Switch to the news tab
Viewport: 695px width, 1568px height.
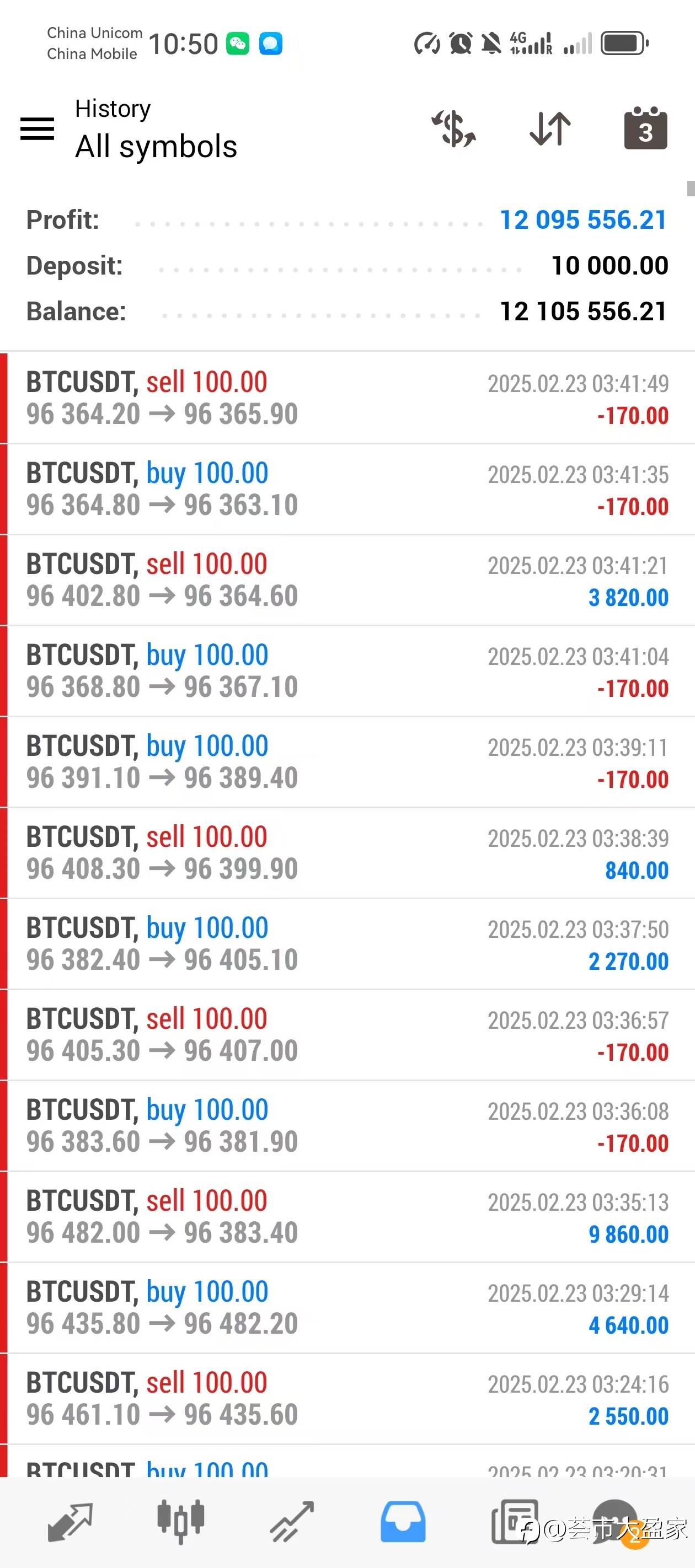(x=515, y=1522)
